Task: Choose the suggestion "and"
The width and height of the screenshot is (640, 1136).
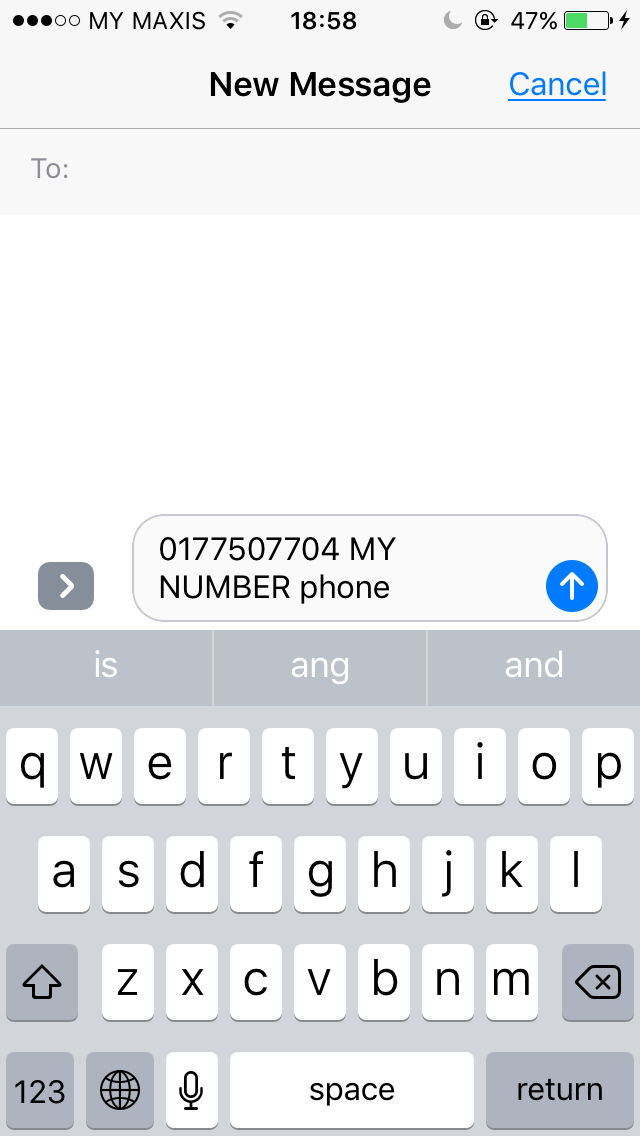Action: pos(533,667)
